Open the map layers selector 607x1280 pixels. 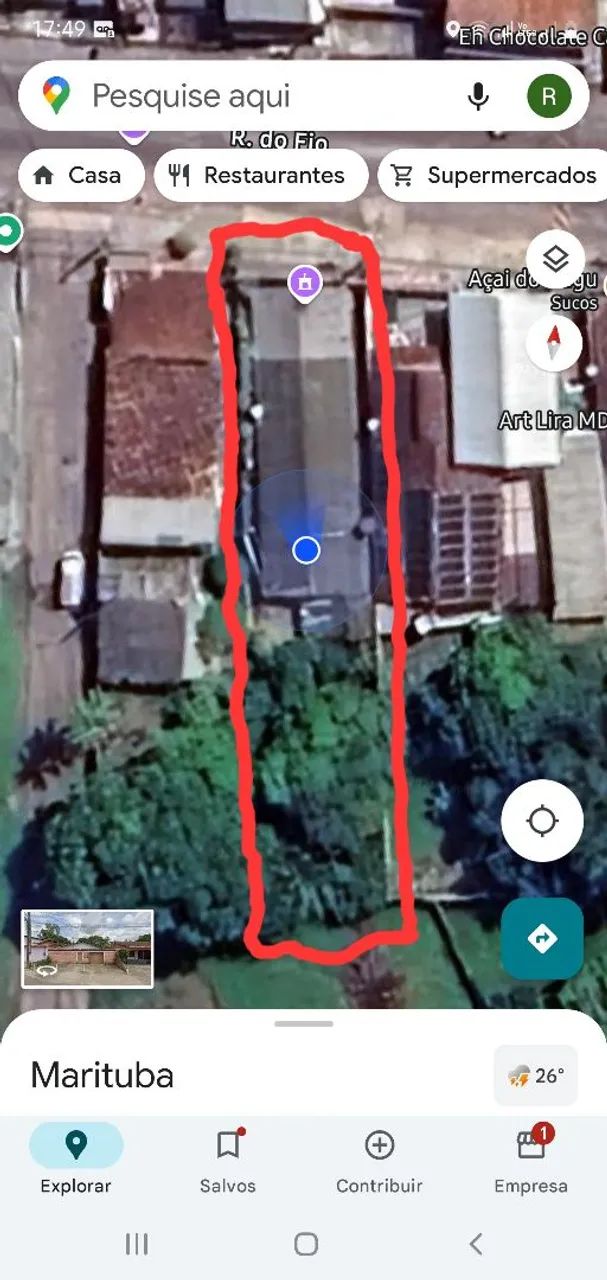[x=555, y=259]
